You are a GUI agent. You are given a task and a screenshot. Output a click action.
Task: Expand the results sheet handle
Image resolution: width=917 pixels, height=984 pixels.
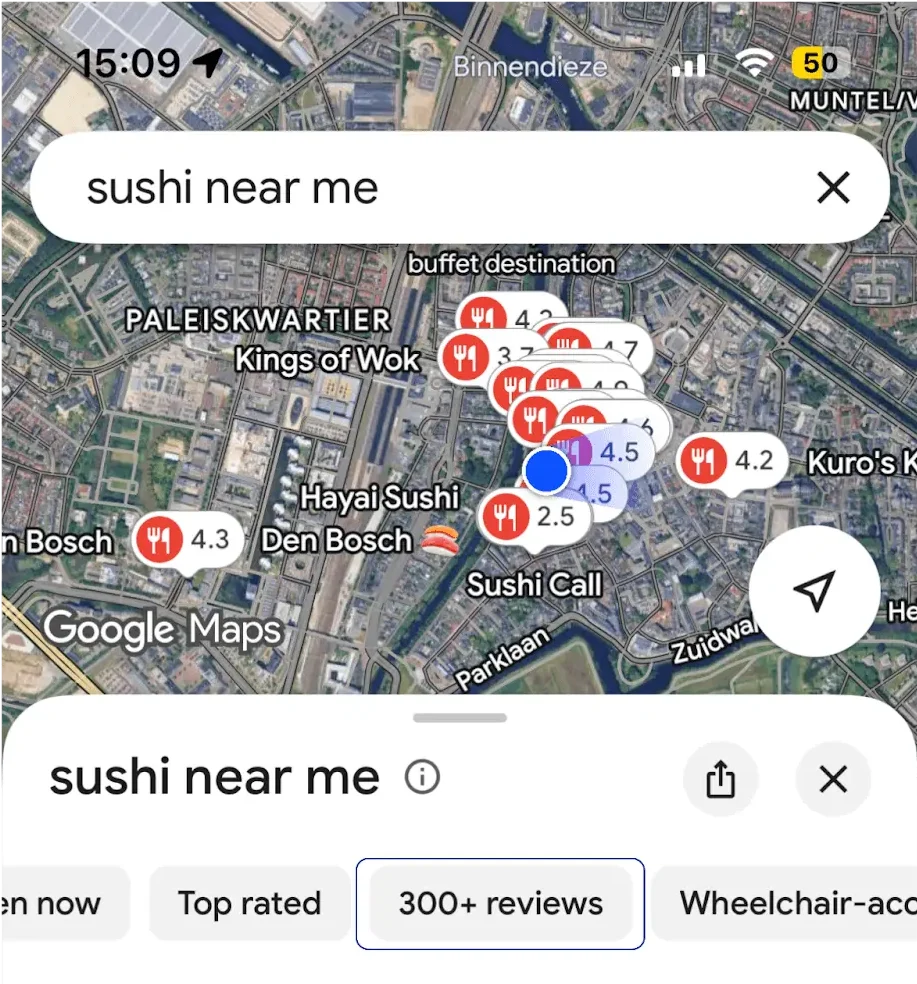pyautogui.click(x=459, y=717)
